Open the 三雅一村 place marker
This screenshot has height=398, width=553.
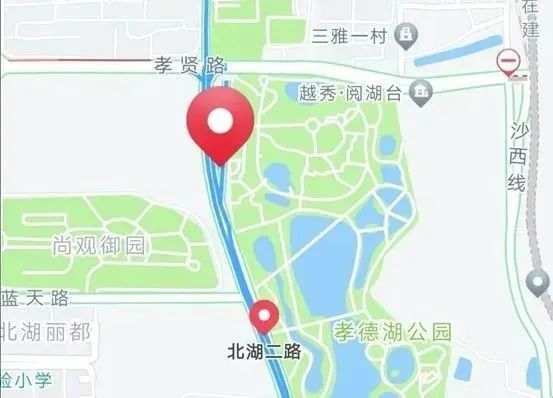coord(406,36)
